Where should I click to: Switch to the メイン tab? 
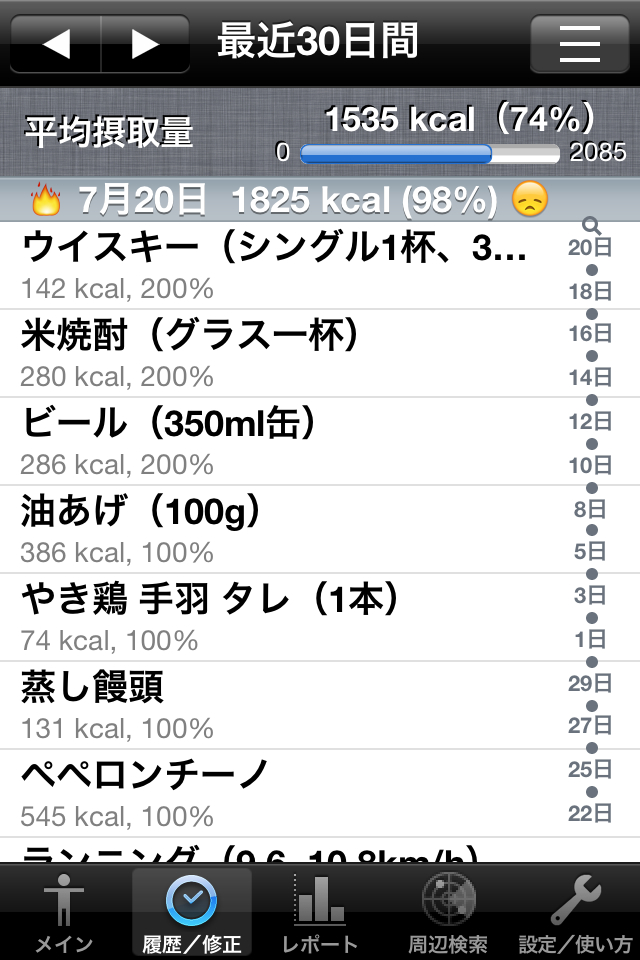[x=64, y=912]
